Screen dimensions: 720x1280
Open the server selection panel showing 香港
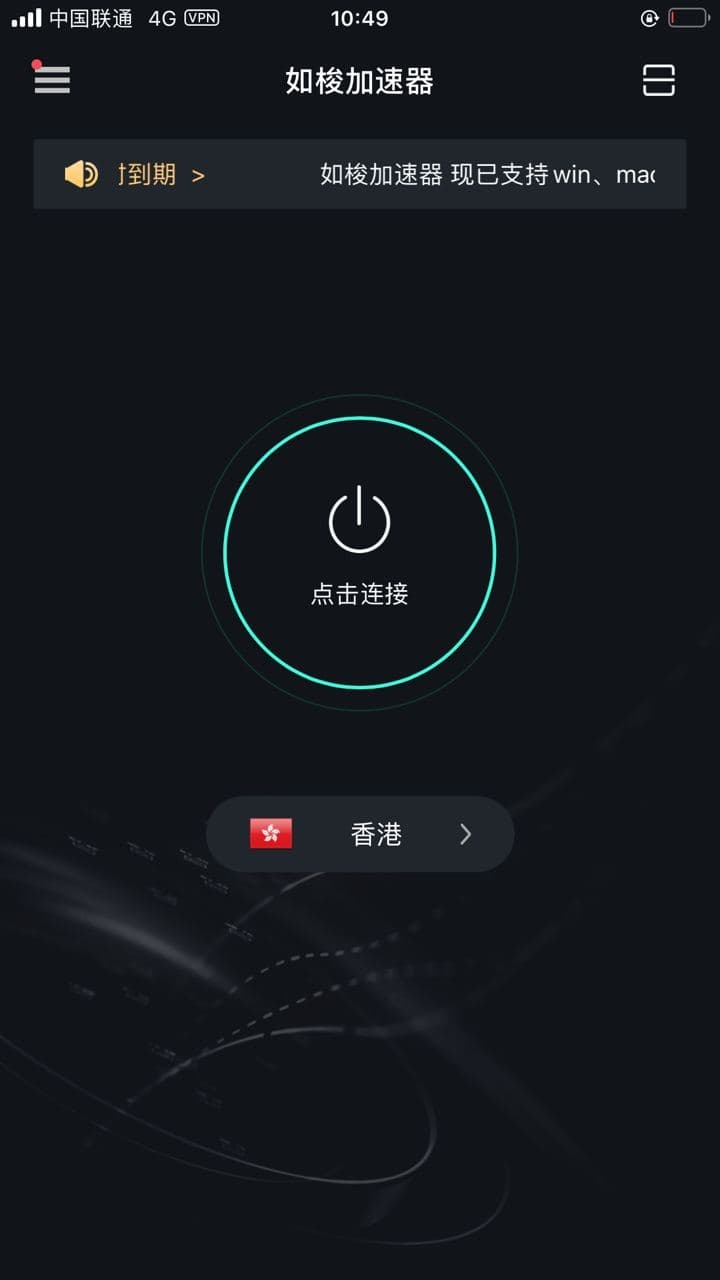coord(360,833)
